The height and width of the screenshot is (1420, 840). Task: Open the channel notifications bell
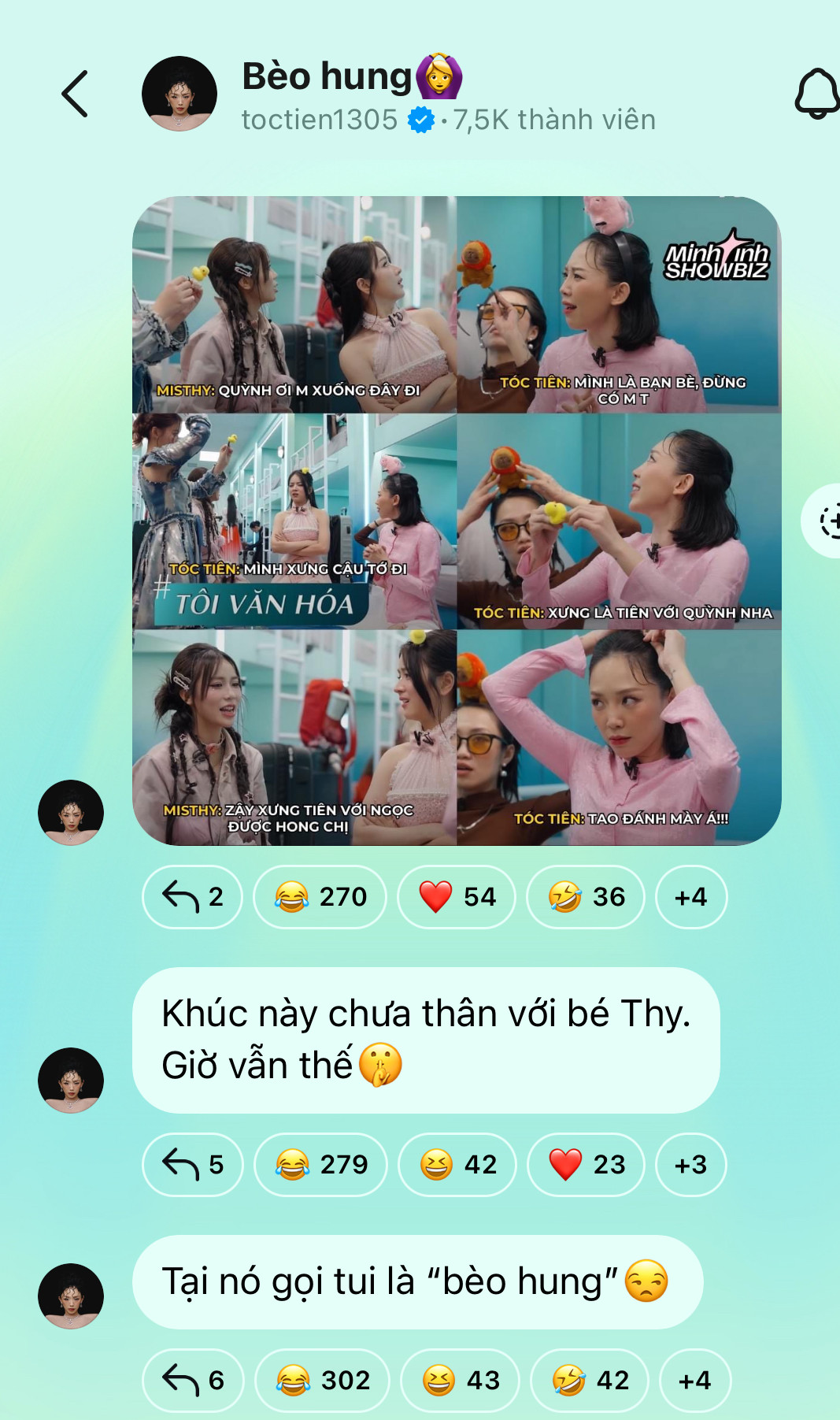click(818, 95)
